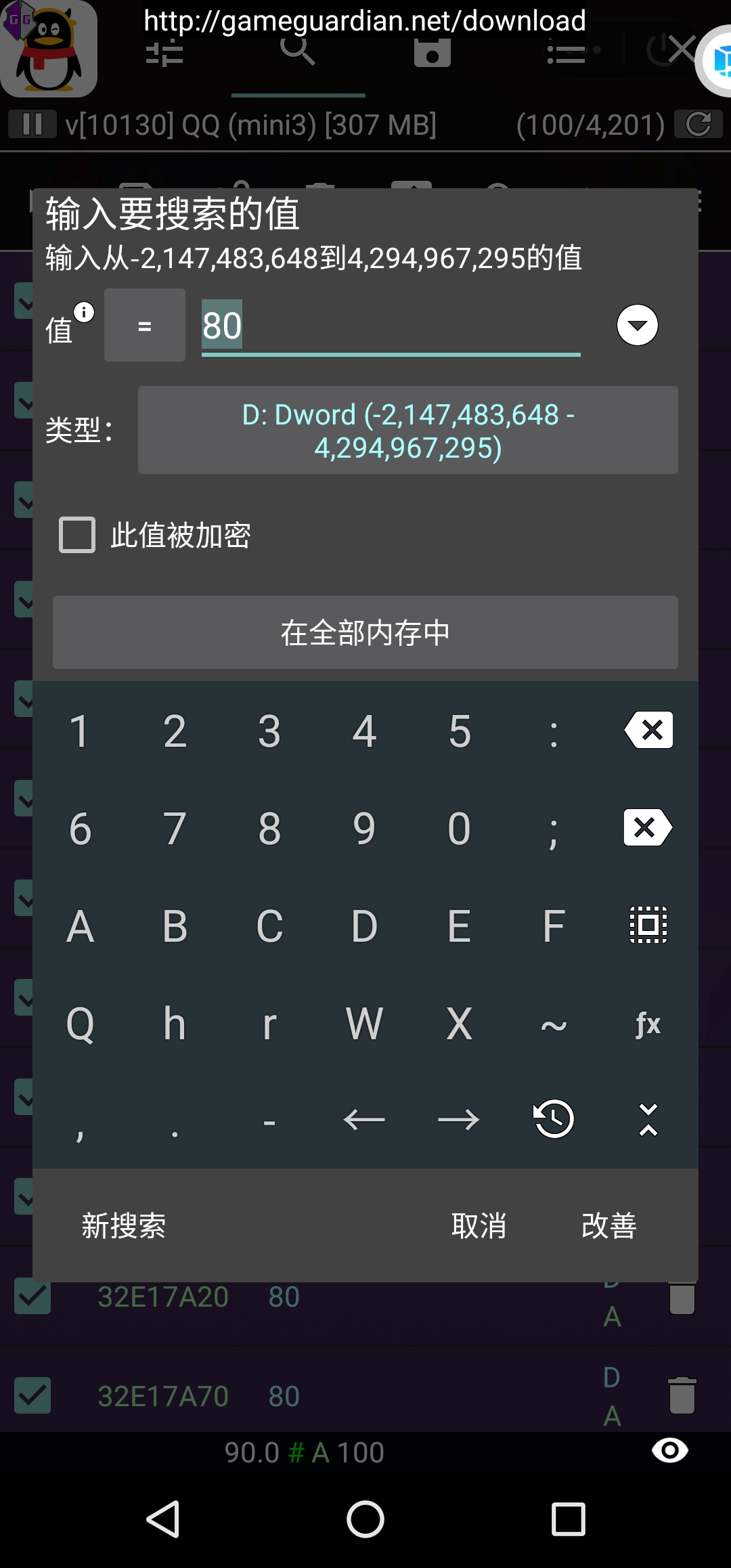This screenshot has width=731, height=1568.
Task: Change the Dword data type selector
Action: 407,431
